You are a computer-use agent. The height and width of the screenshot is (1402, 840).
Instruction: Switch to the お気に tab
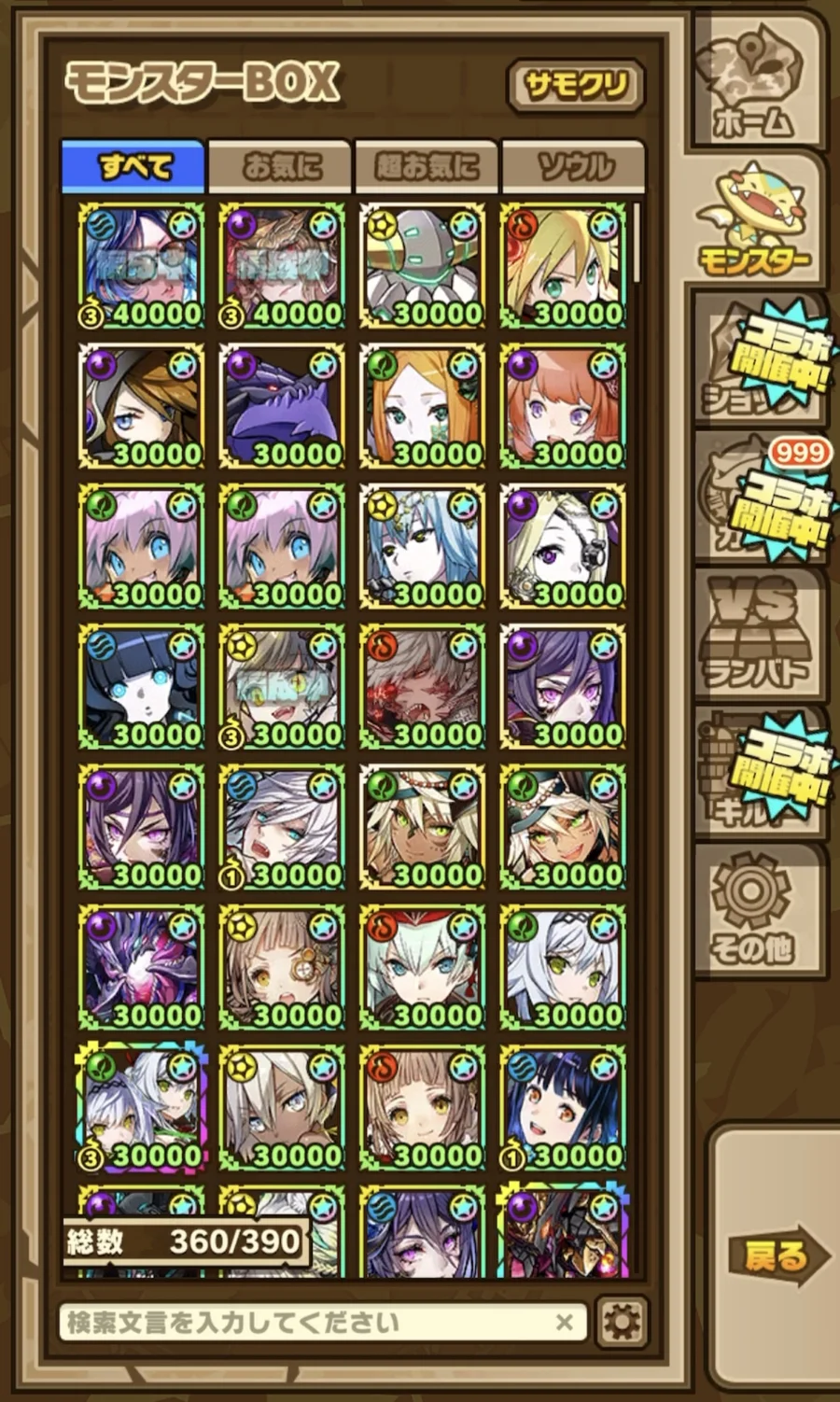281,167
